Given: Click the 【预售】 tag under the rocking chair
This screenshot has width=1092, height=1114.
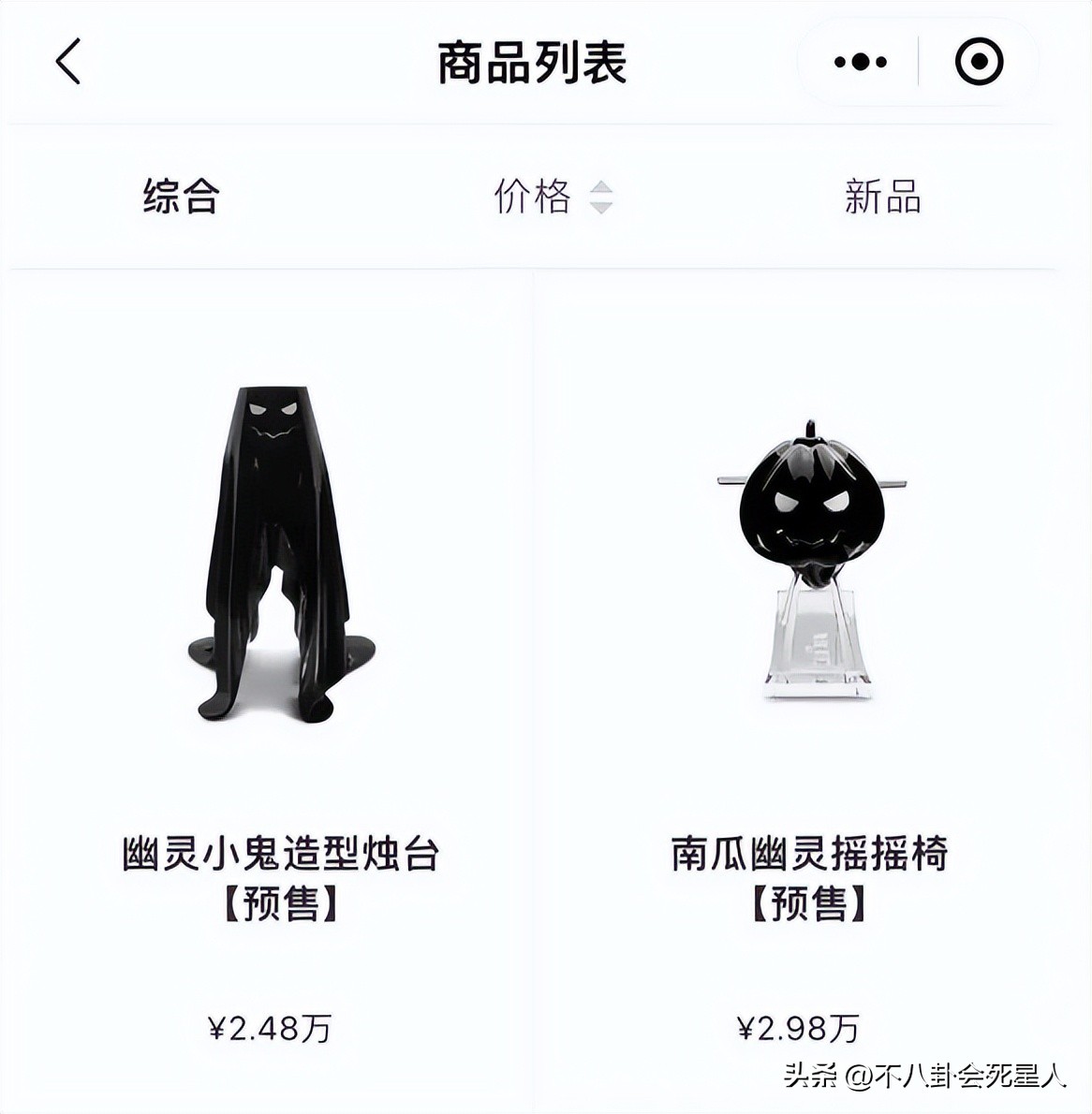Looking at the screenshot, I should click(810, 901).
